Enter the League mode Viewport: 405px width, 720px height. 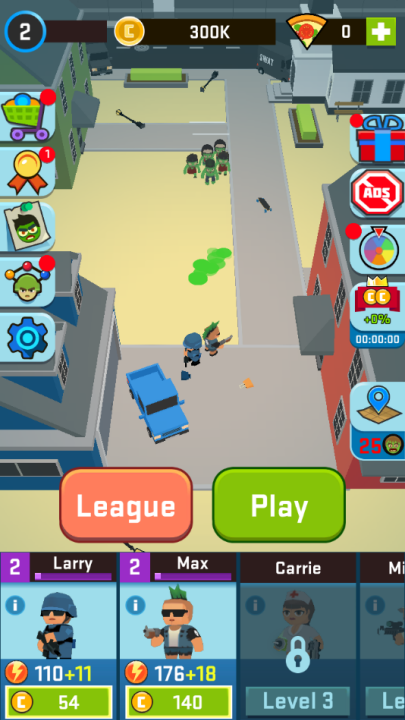pyautogui.click(x=126, y=505)
